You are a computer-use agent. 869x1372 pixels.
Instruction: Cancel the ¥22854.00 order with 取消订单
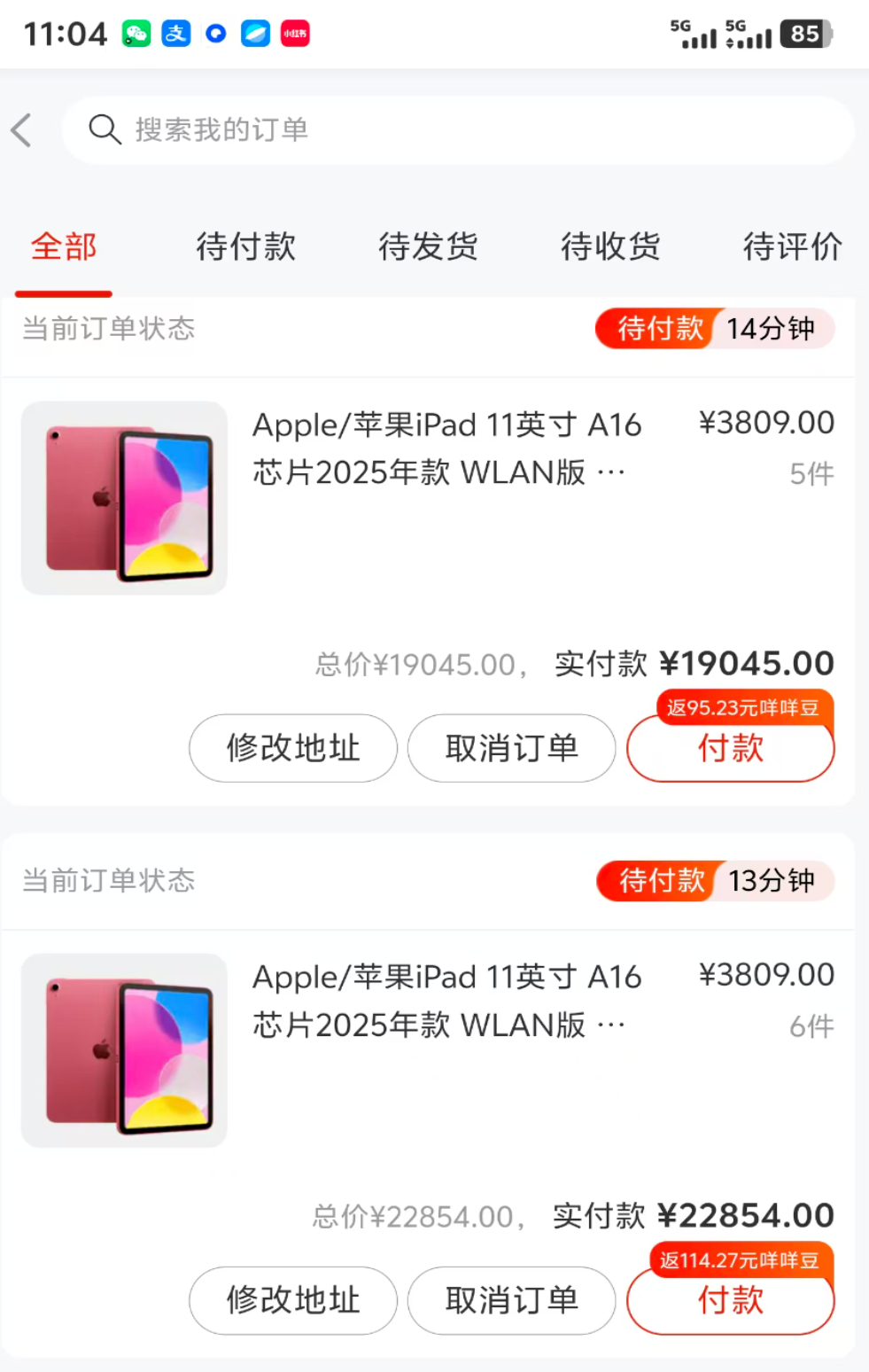click(x=511, y=1300)
